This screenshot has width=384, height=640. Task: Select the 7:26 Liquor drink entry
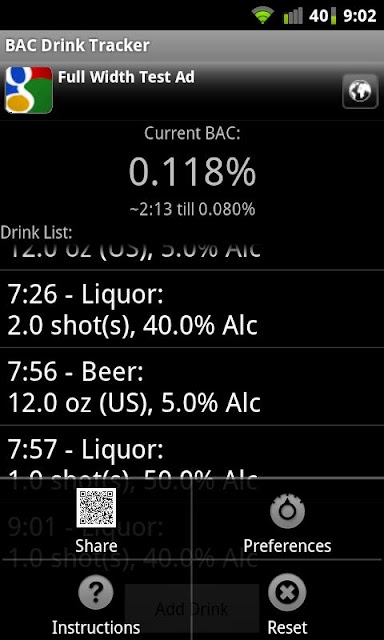coord(192,309)
